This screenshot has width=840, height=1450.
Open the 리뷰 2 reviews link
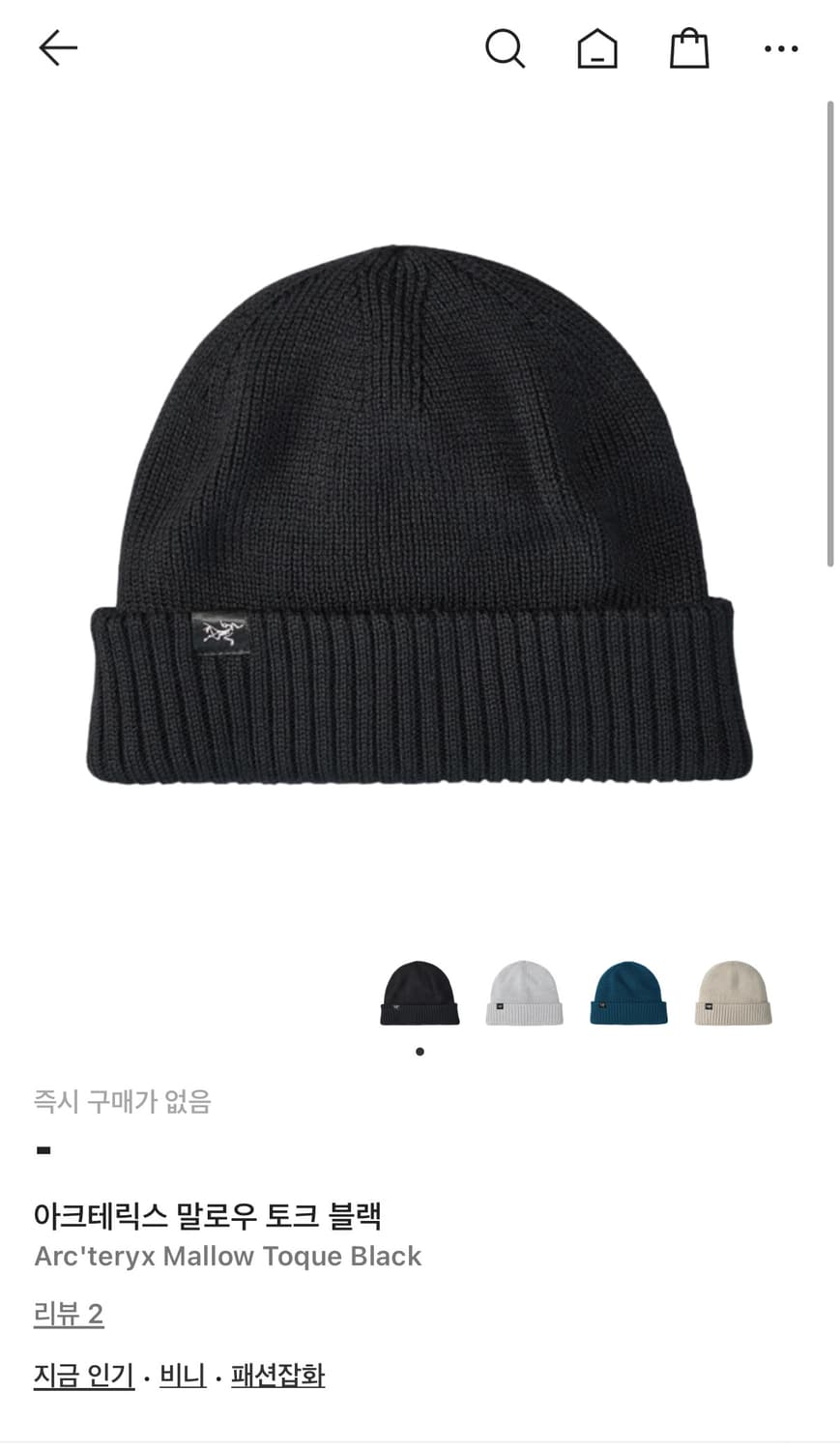tap(68, 1315)
